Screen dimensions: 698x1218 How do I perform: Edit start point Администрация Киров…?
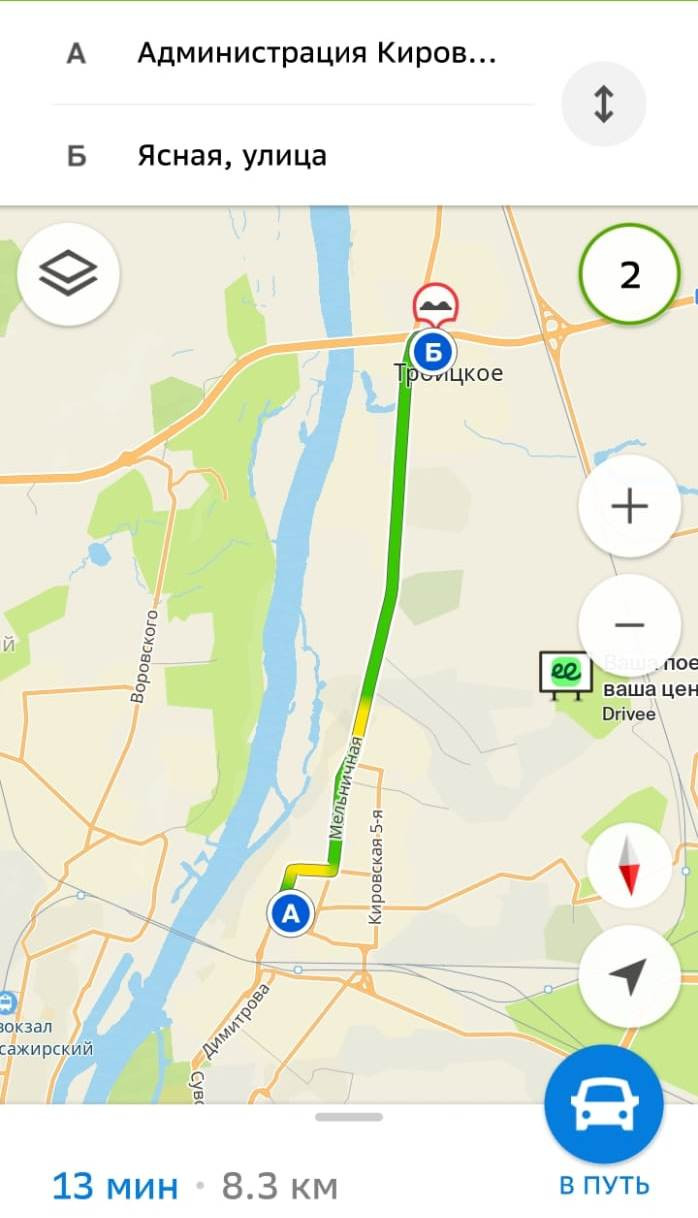(315, 53)
